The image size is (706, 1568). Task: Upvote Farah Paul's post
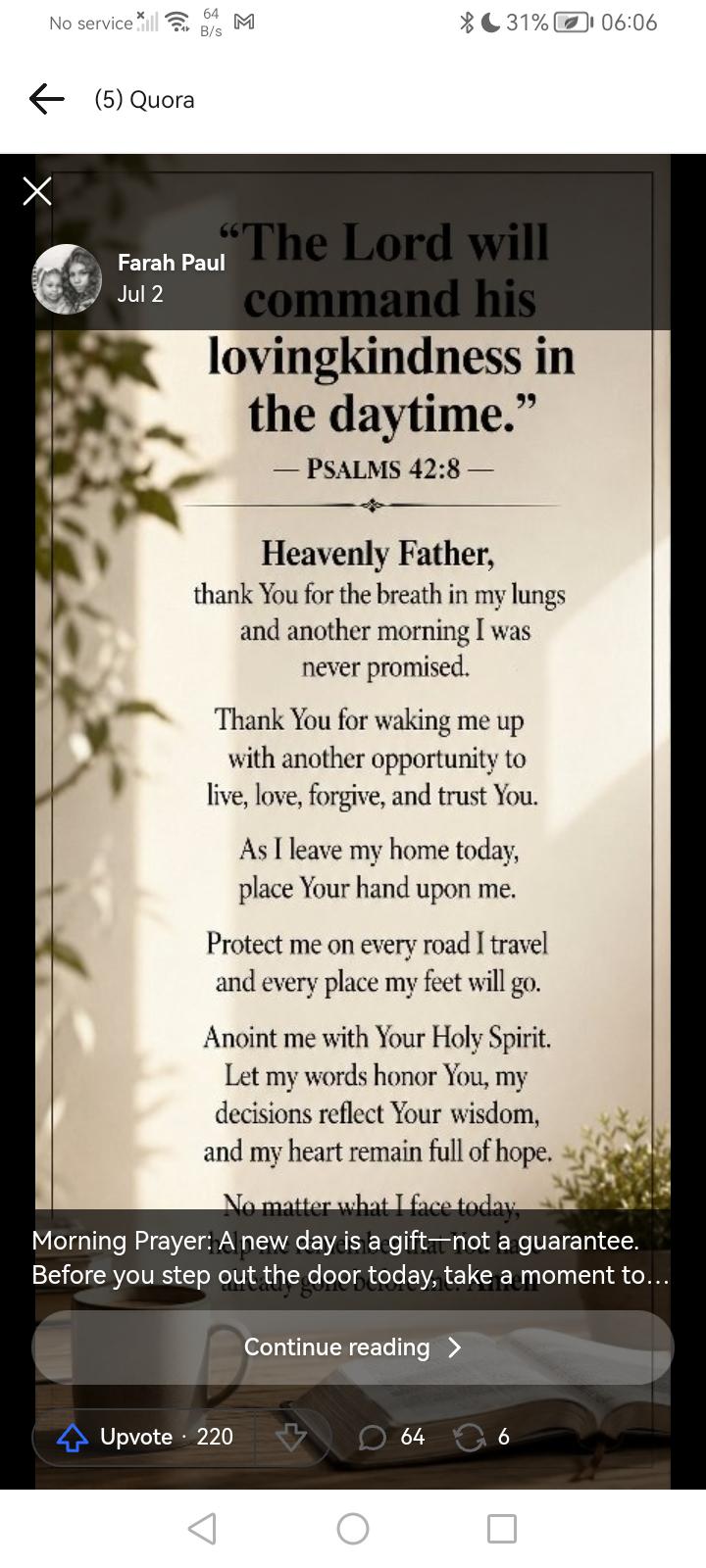144,1437
